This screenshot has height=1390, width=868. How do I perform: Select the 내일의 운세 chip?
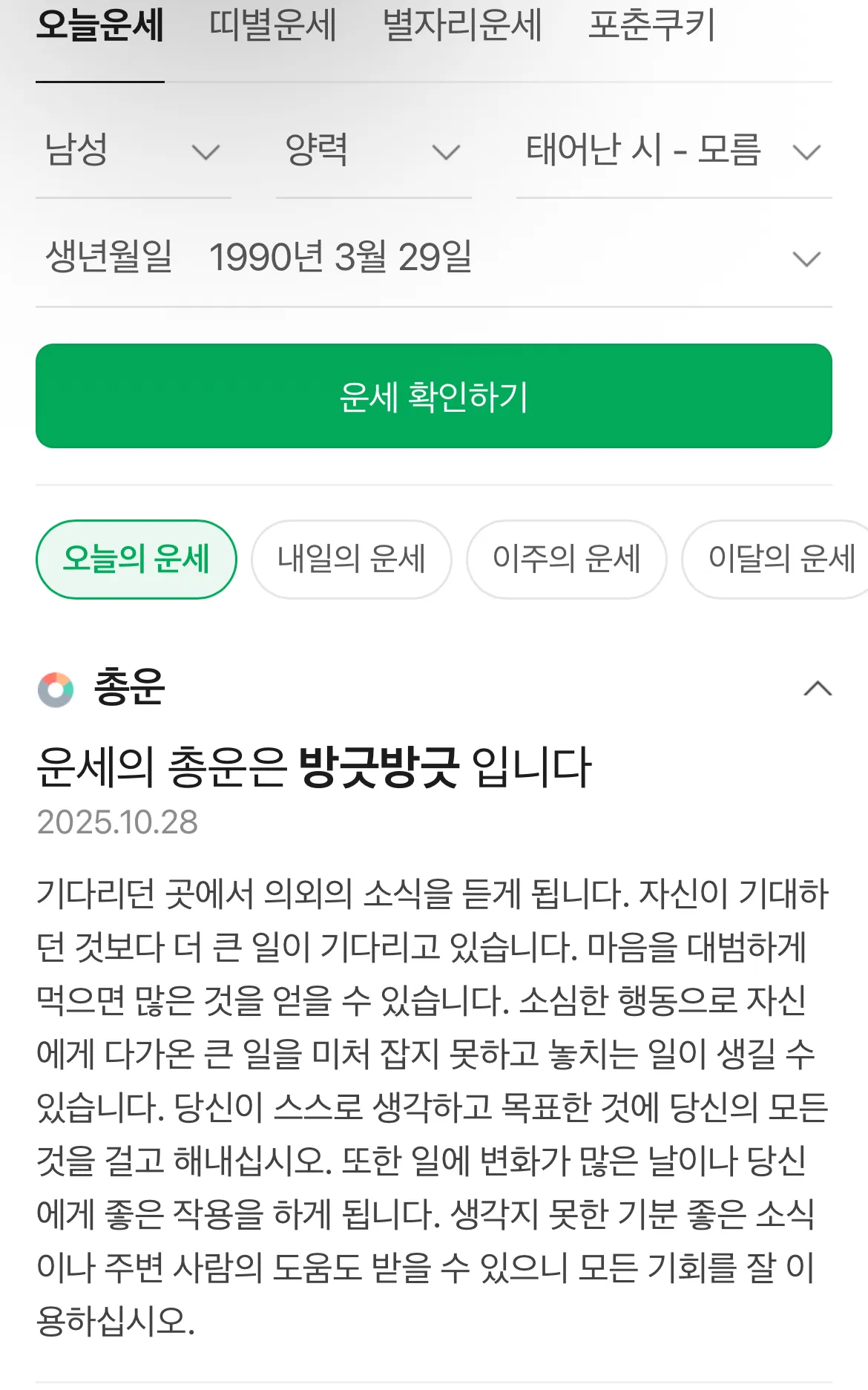[352, 559]
